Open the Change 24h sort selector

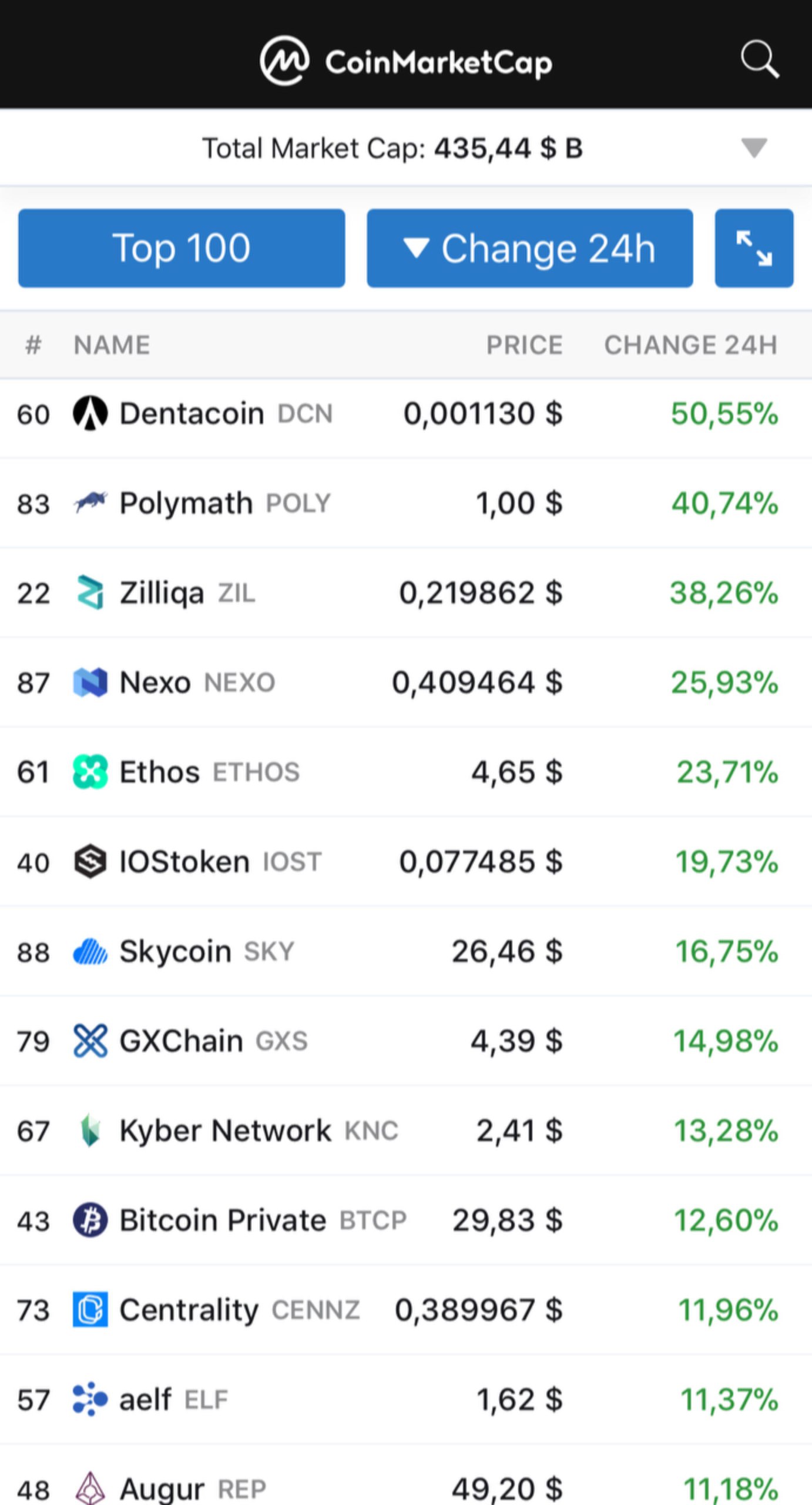529,248
